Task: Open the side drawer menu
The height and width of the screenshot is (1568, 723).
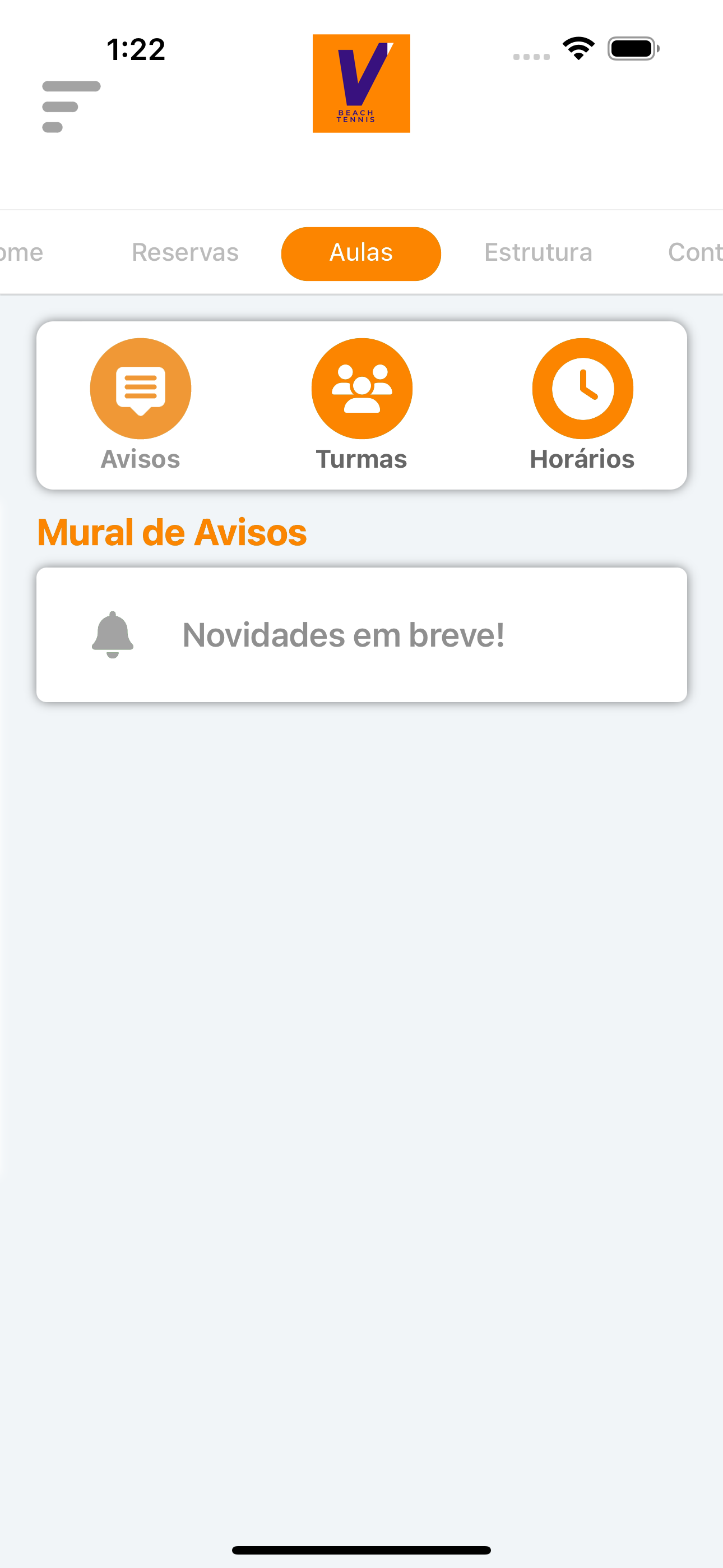Action: (71, 107)
